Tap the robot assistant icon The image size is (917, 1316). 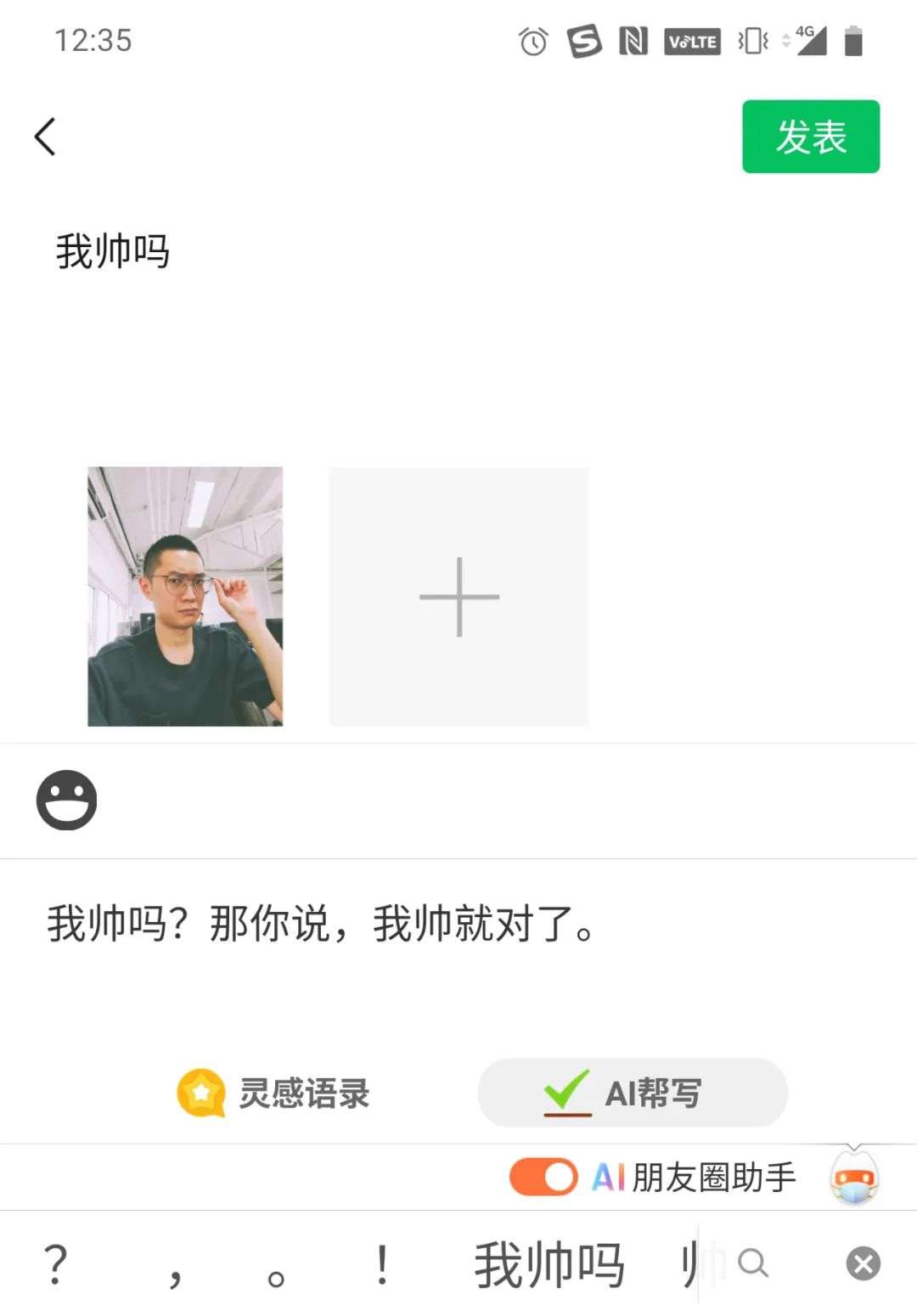[854, 1178]
